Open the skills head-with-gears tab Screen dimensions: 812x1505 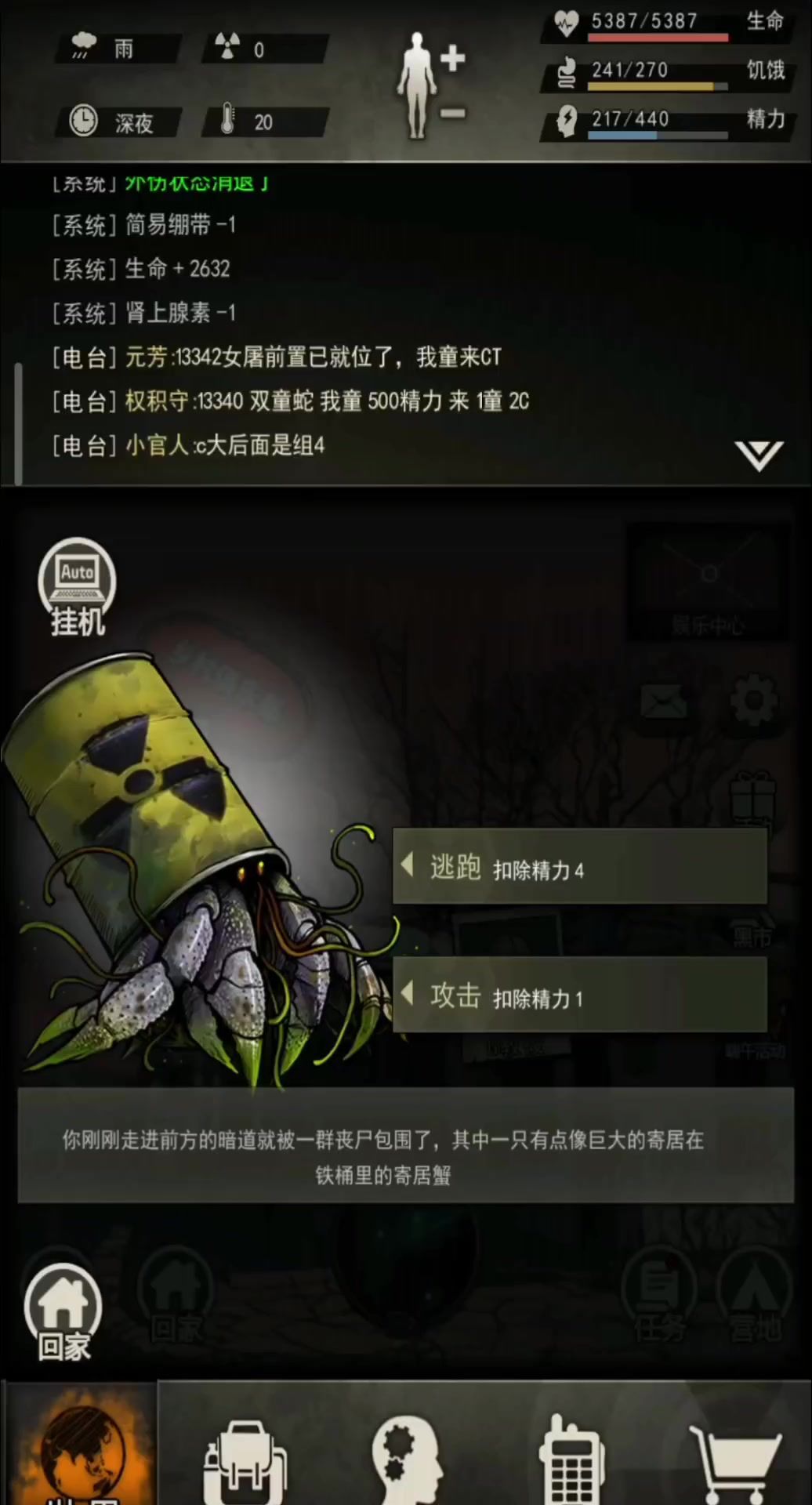pyautogui.click(x=408, y=1462)
